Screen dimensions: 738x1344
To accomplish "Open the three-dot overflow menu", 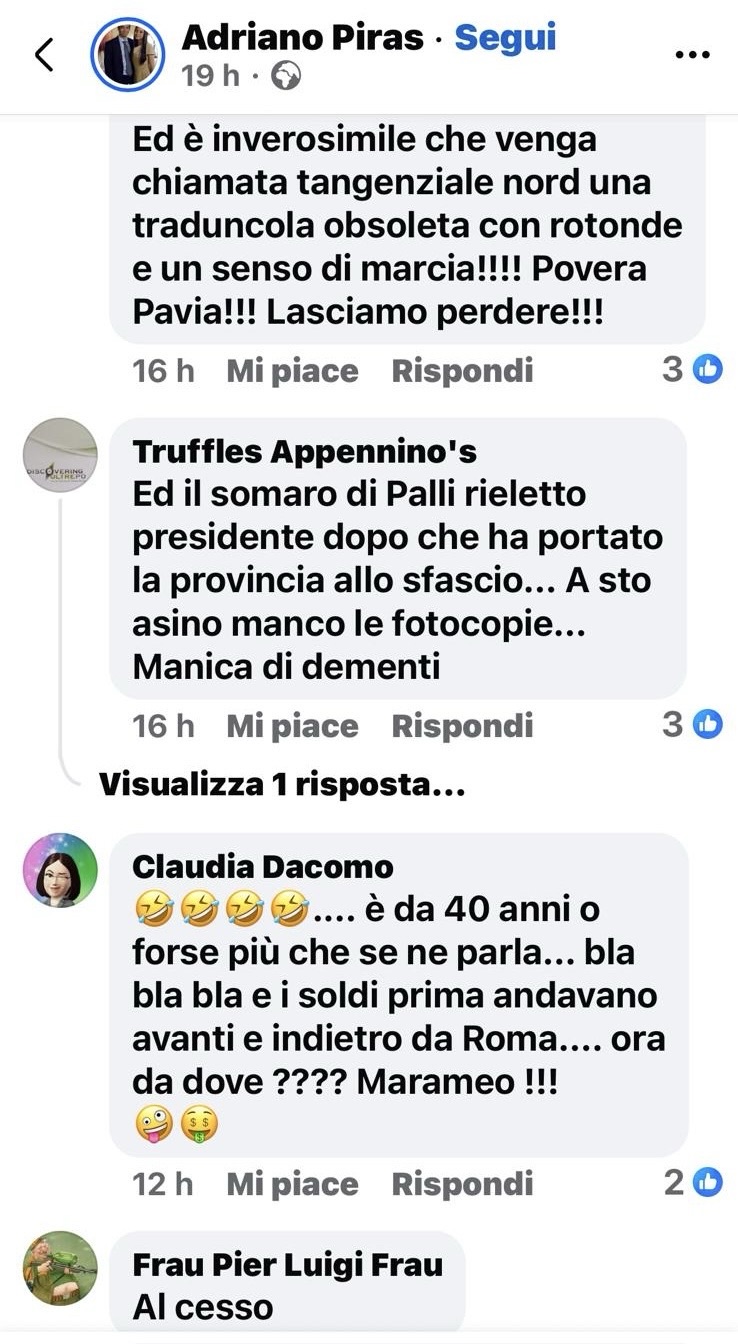I will tap(692, 55).
